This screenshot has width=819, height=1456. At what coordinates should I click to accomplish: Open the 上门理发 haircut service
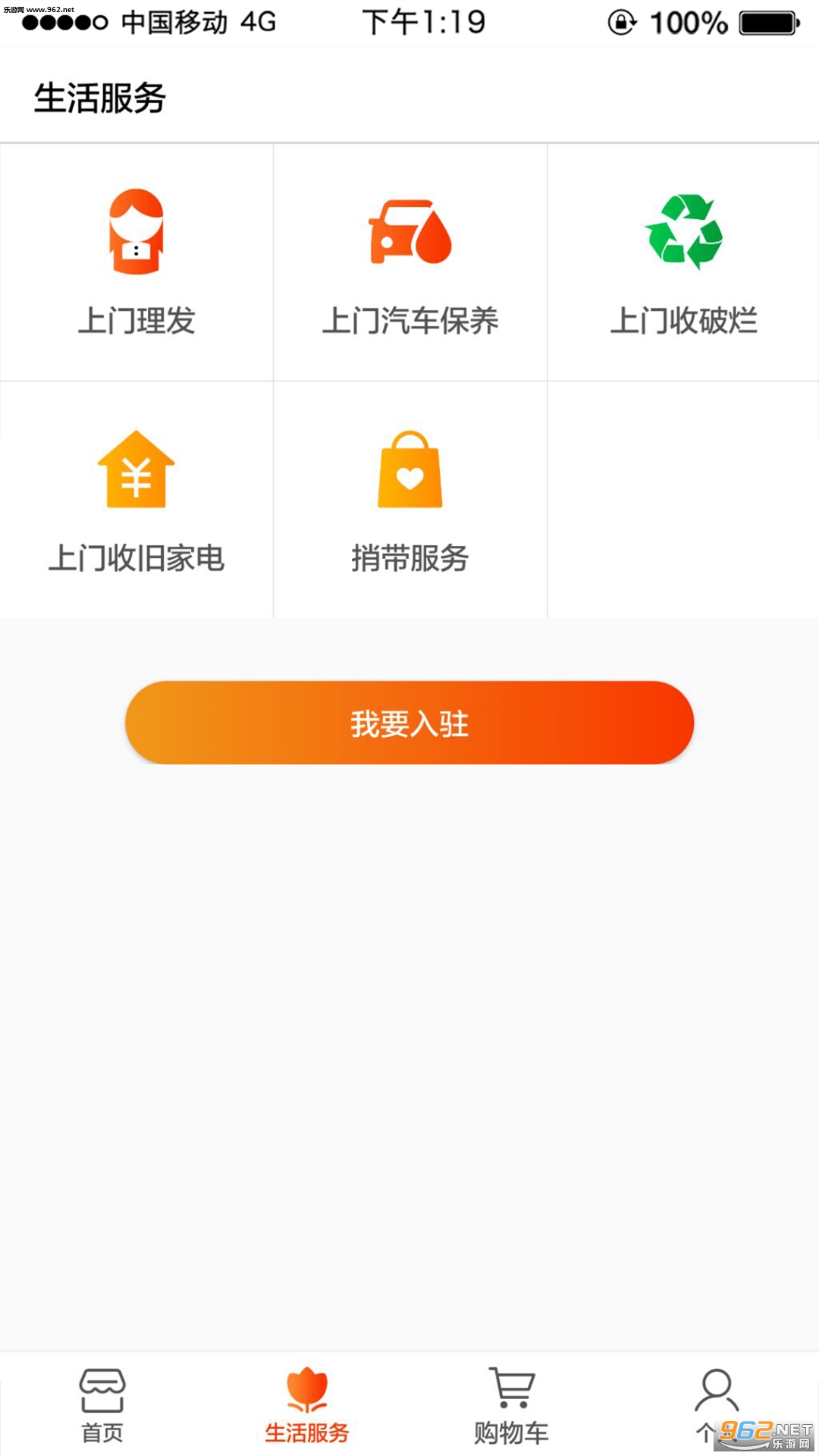coord(136,262)
